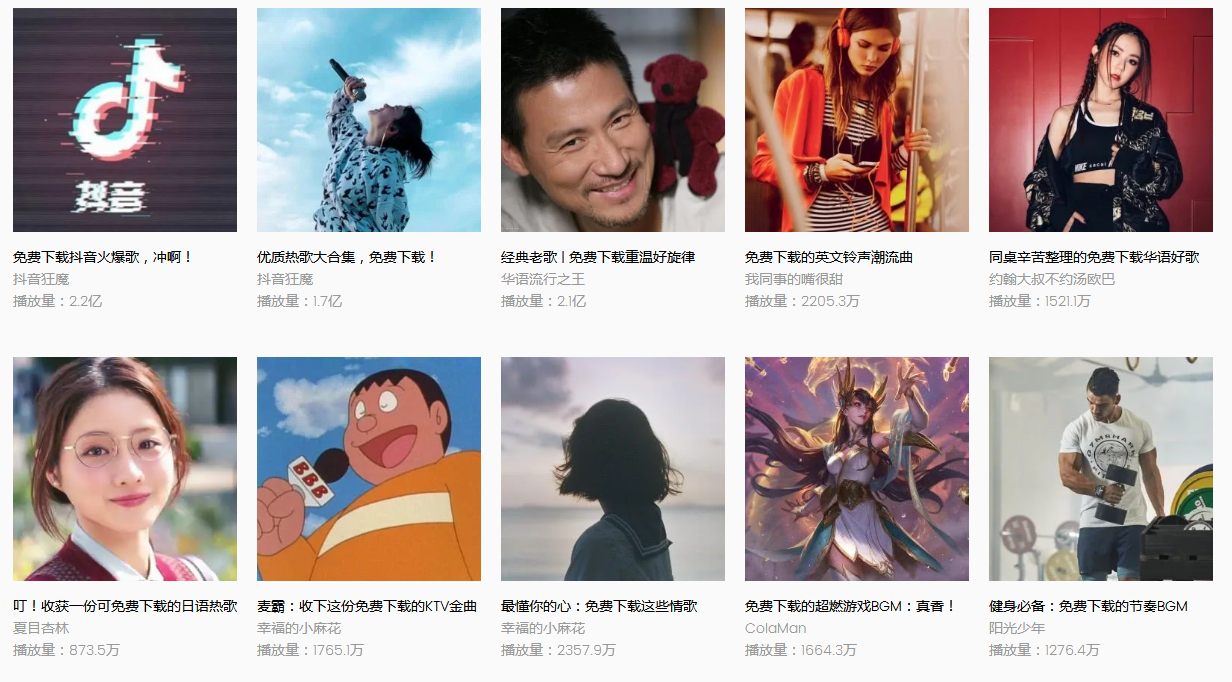This screenshot has width=1232, height=682.
Task: Open the 经典老歌 playlist cover
Action: click(613, 120)
